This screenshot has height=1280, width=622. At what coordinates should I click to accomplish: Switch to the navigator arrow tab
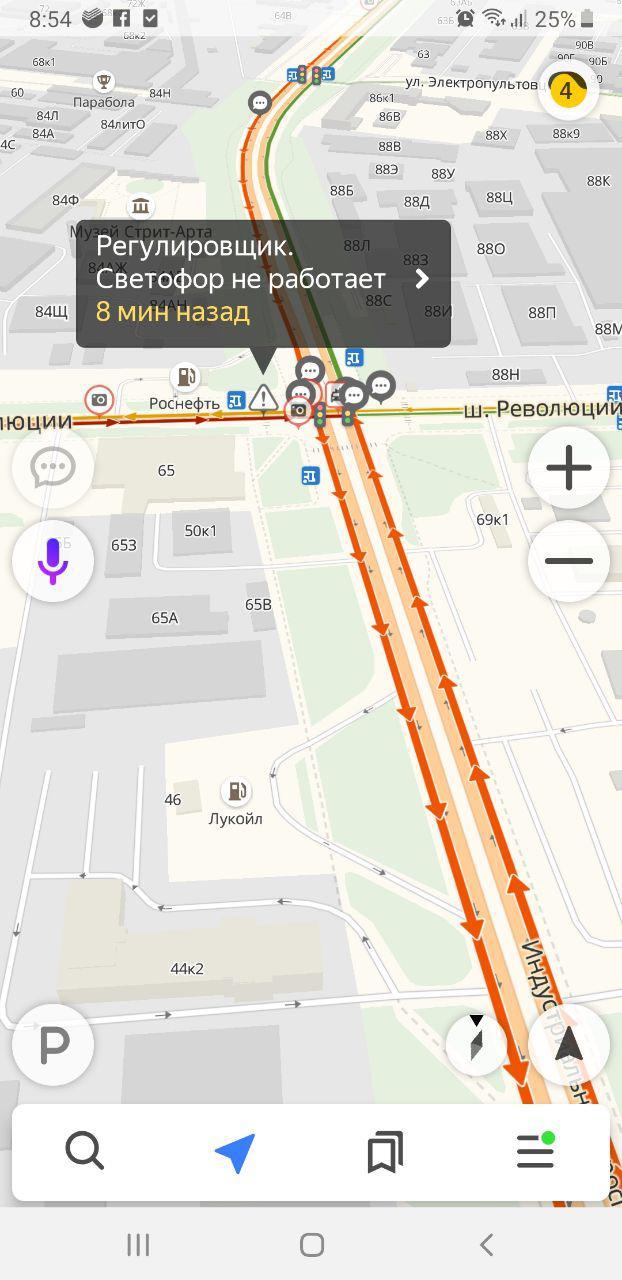tap(235, 1152)
